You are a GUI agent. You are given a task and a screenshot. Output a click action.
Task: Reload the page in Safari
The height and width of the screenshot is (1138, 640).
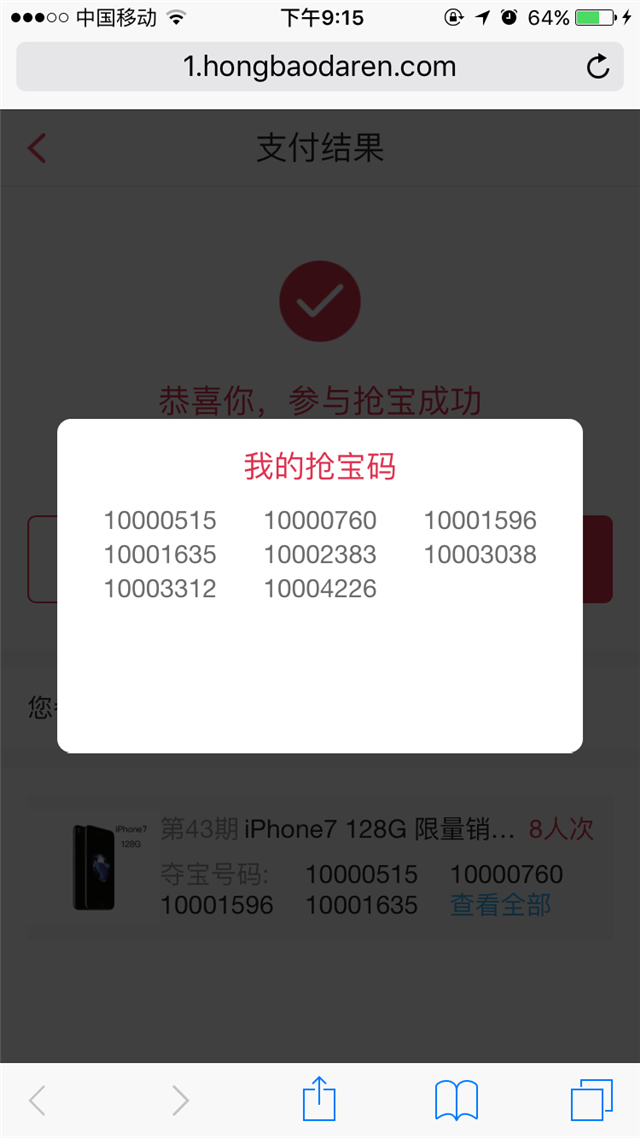click(x=597, y=67)
